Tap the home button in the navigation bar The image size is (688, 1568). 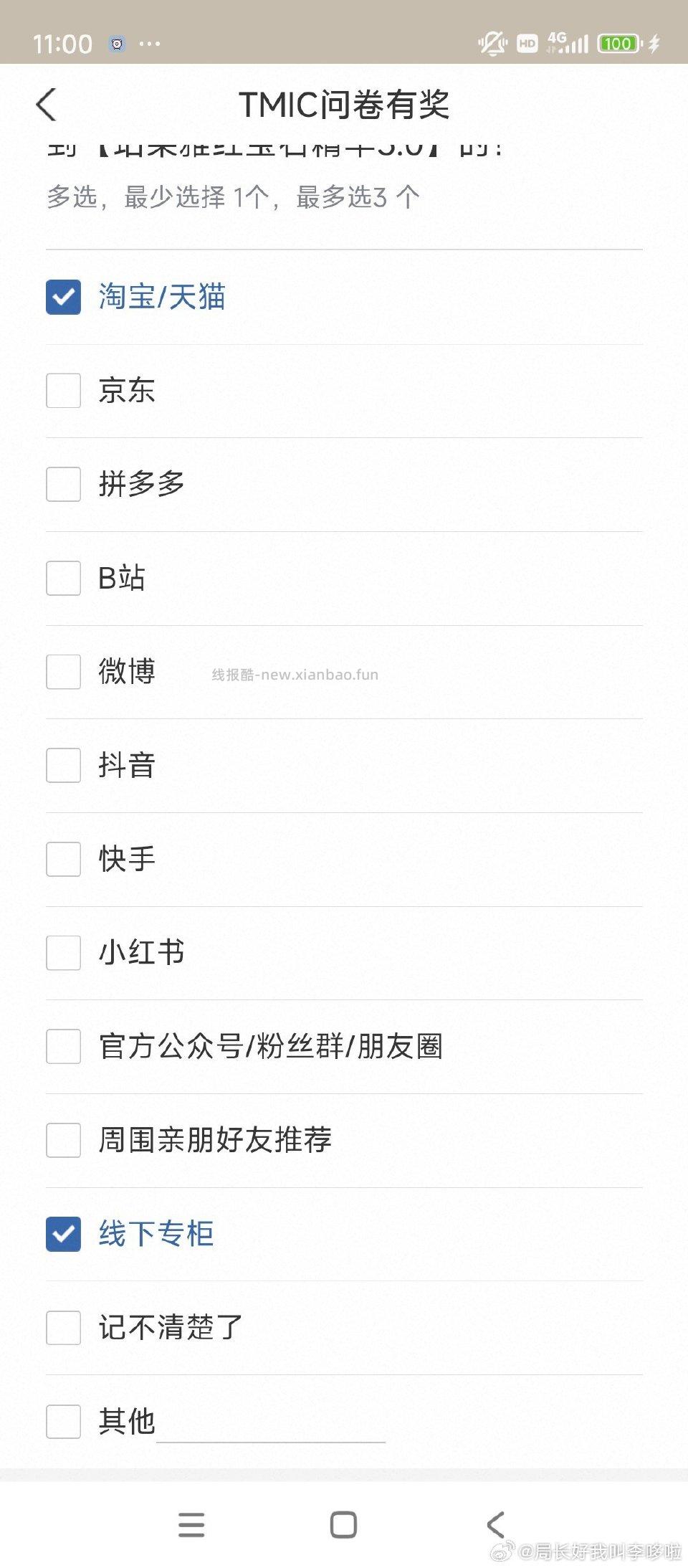tap(343, 1524)
